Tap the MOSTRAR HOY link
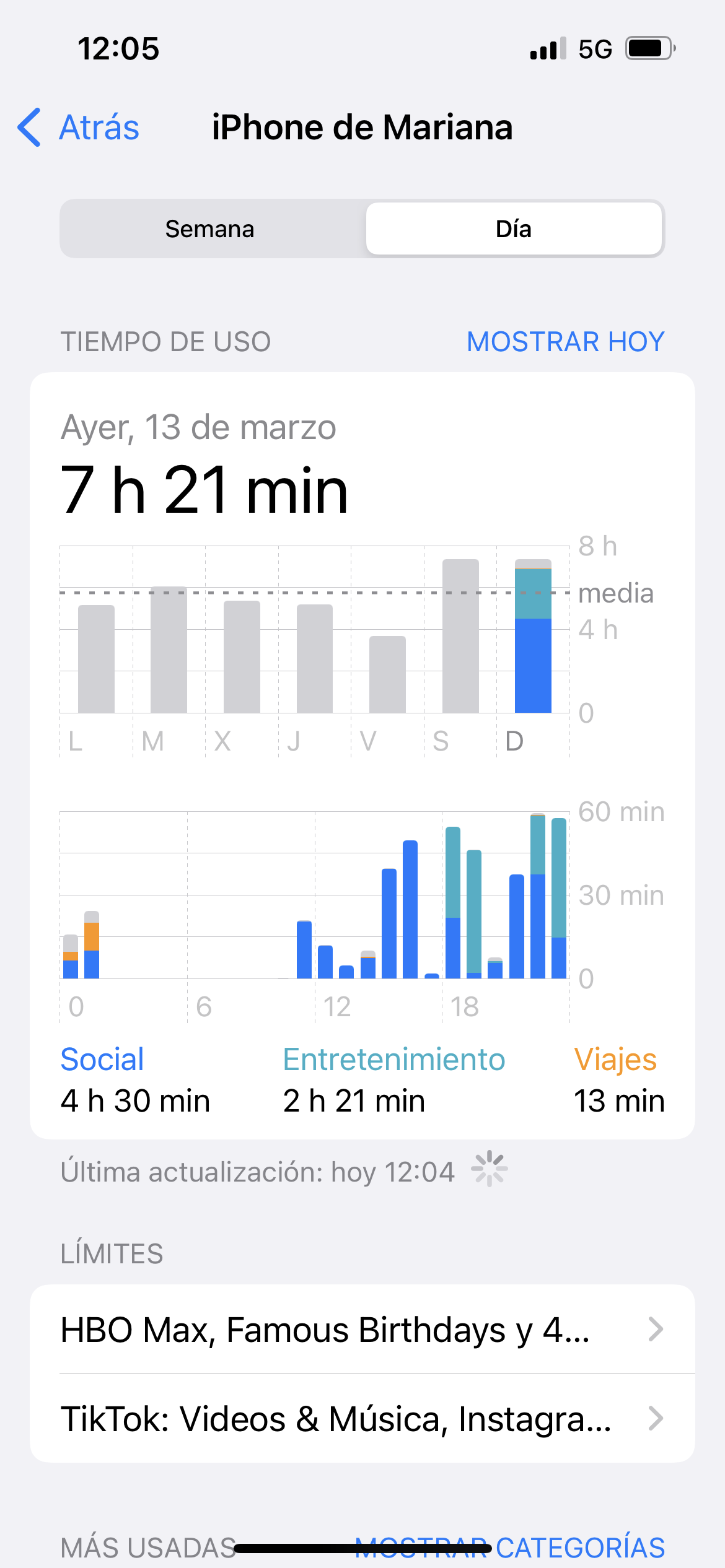This screenshot has width=725, height=1568. click(x=565, y=342)
